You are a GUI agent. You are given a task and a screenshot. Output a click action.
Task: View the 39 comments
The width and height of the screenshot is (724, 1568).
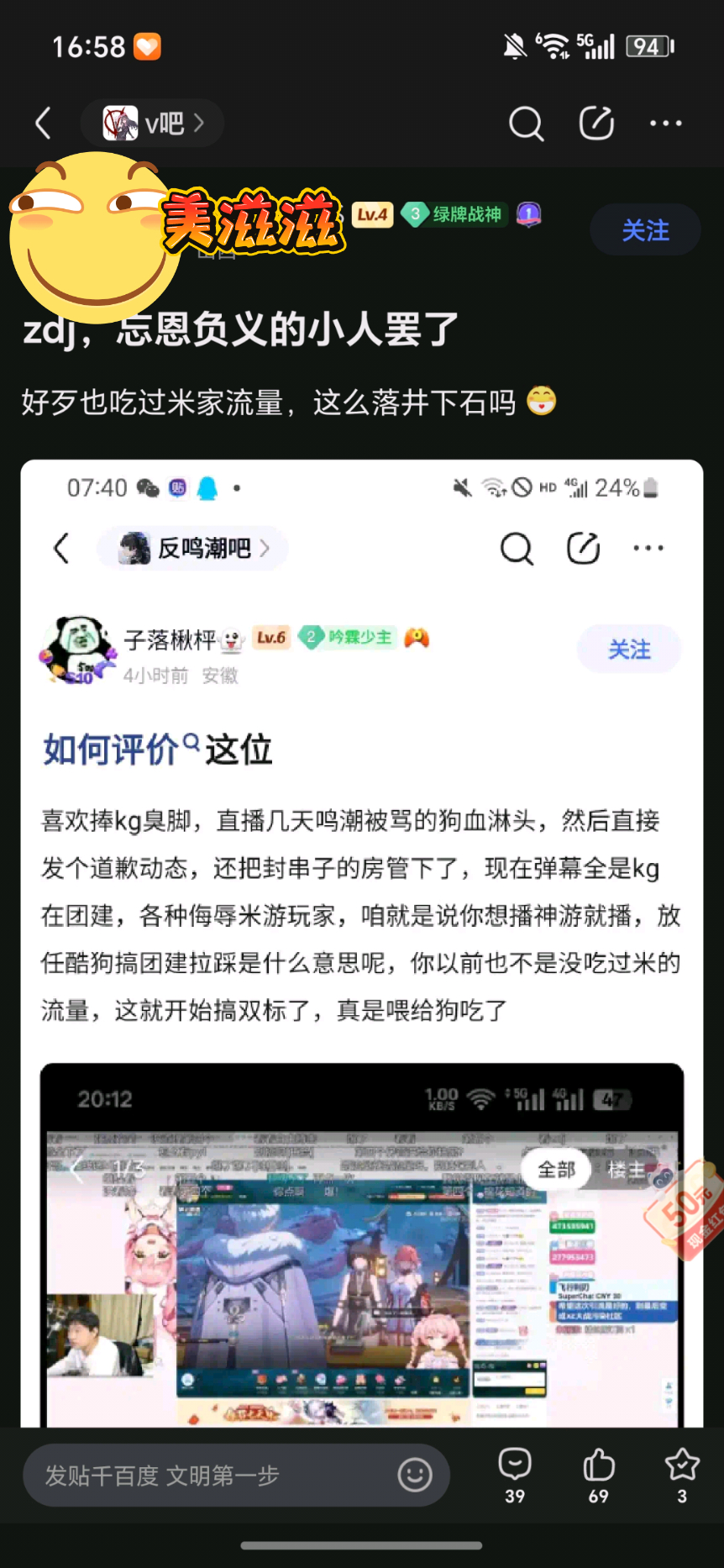click(515, 1475)
